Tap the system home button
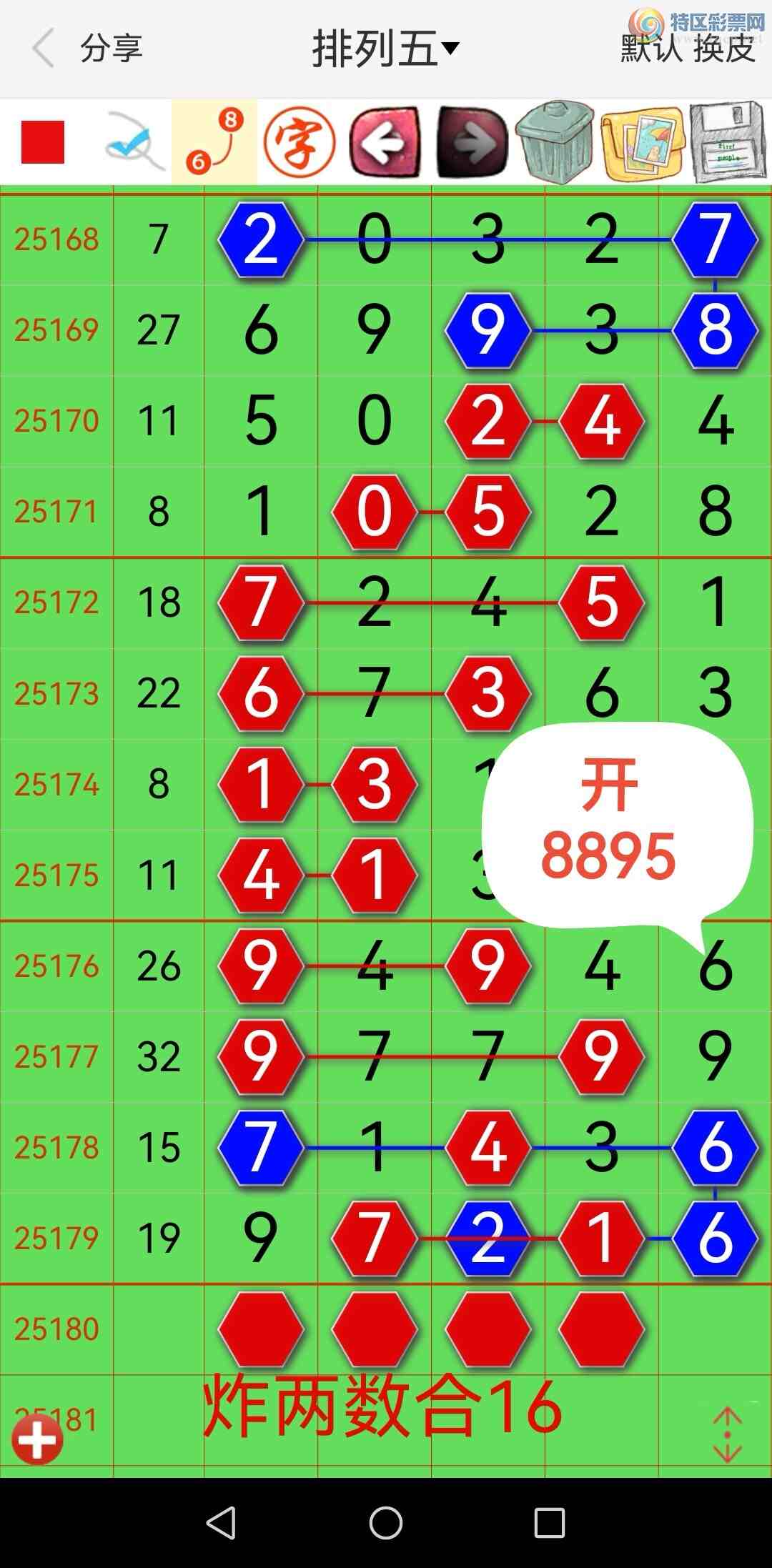 [x=386, y=1522]
